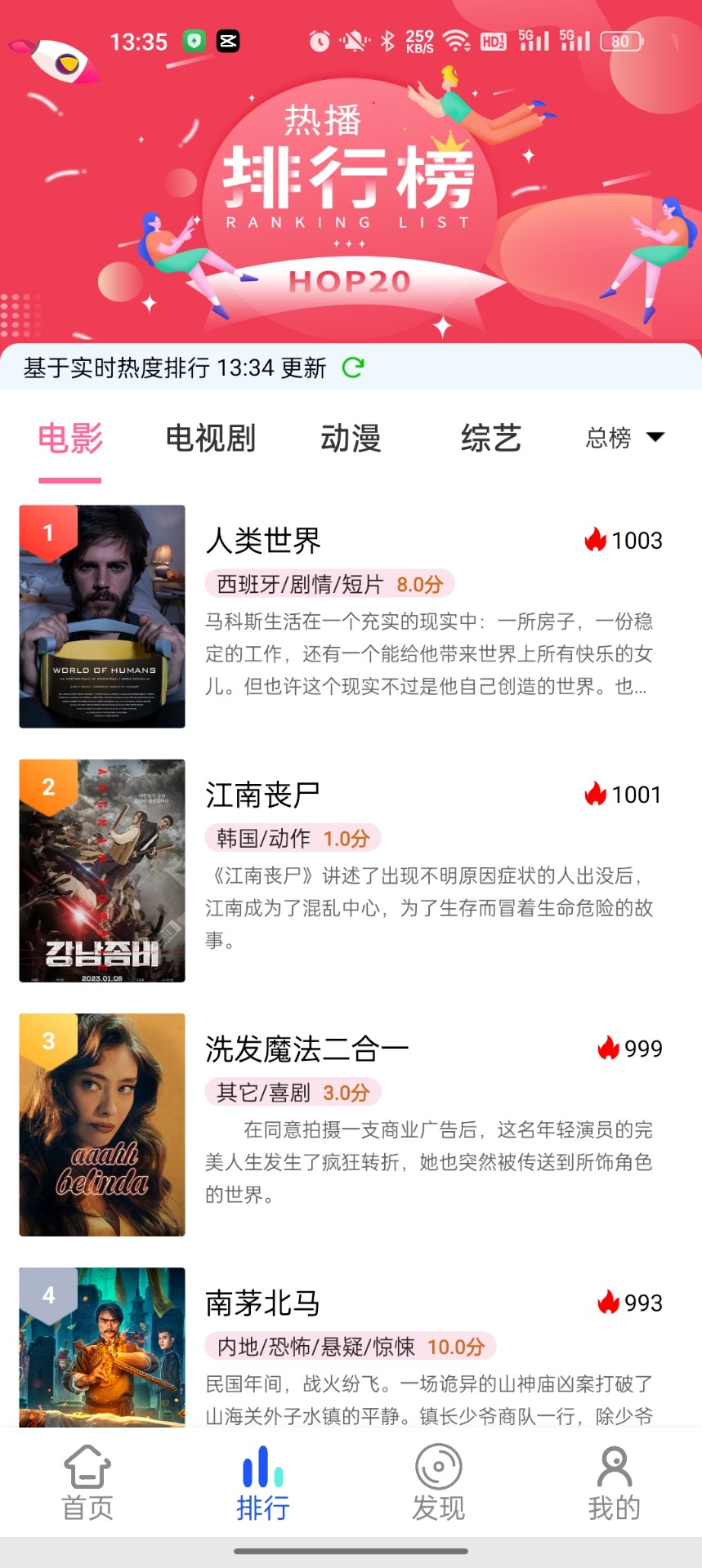Switch to the 电视剧 tab
Viewport: 702px width, 1568px height.
(x=211, y=439)
